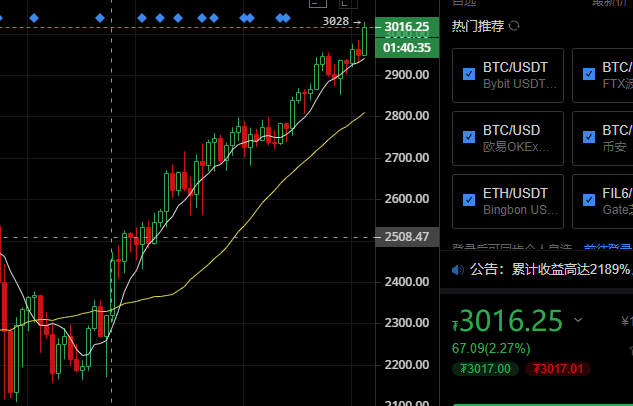Viewport: 633px width, 406px height.
Task: Uncheck the 欧易OKEx BTC/USD checkbox
Action: click(x=470, y=138)
